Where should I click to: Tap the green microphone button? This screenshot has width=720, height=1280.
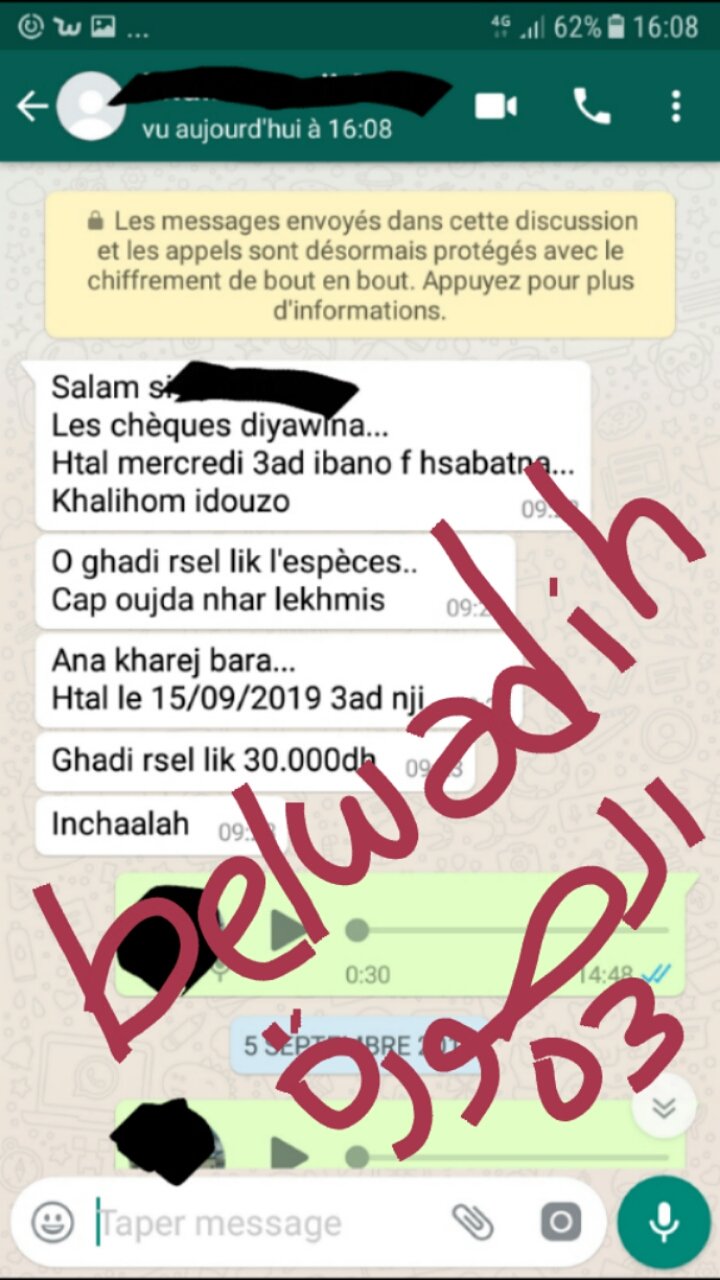click(663, 1222)
